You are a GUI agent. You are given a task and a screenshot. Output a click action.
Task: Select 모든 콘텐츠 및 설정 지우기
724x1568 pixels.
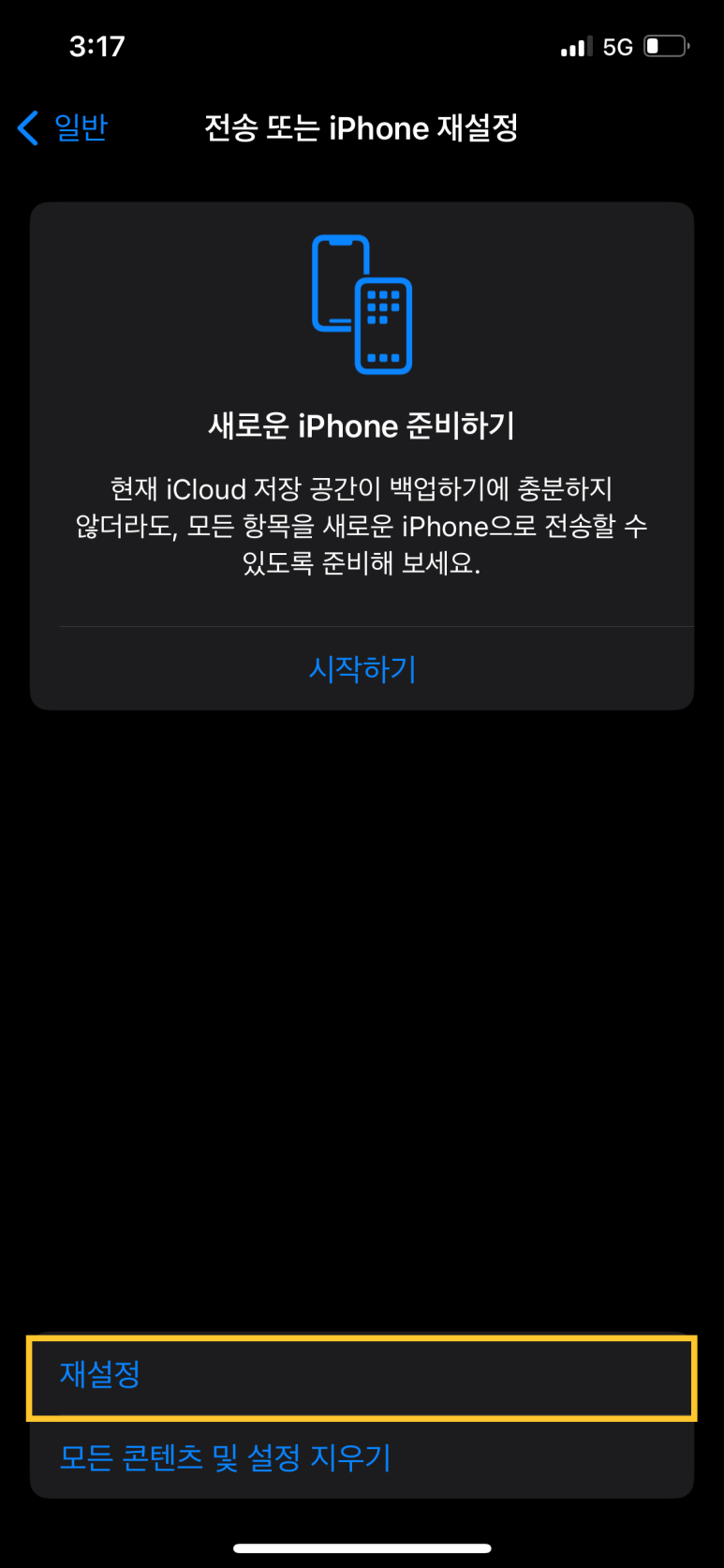click(x=225, y=1457)
